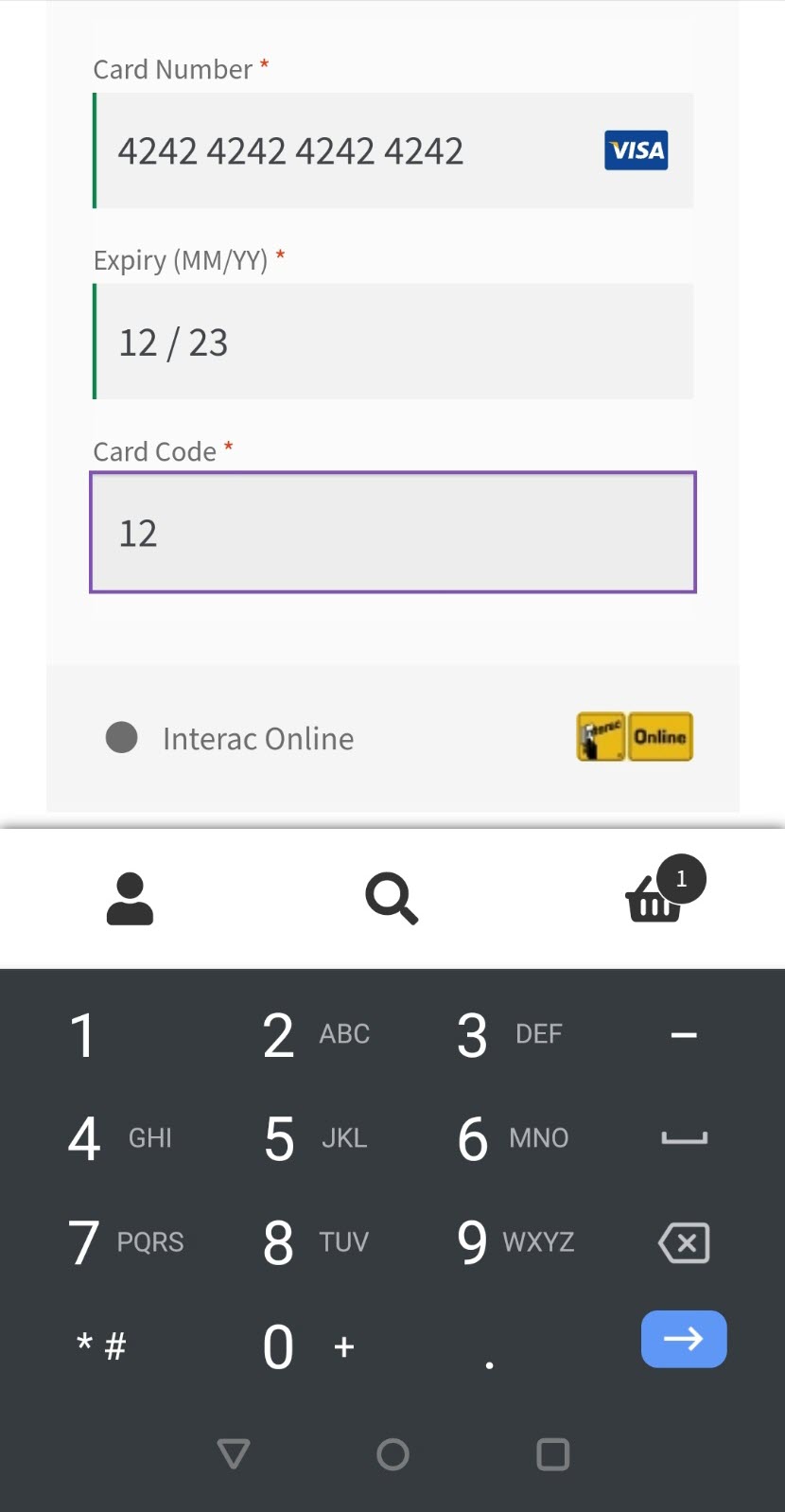
Task: Open the account profile icon
Action: pos(130,897)
